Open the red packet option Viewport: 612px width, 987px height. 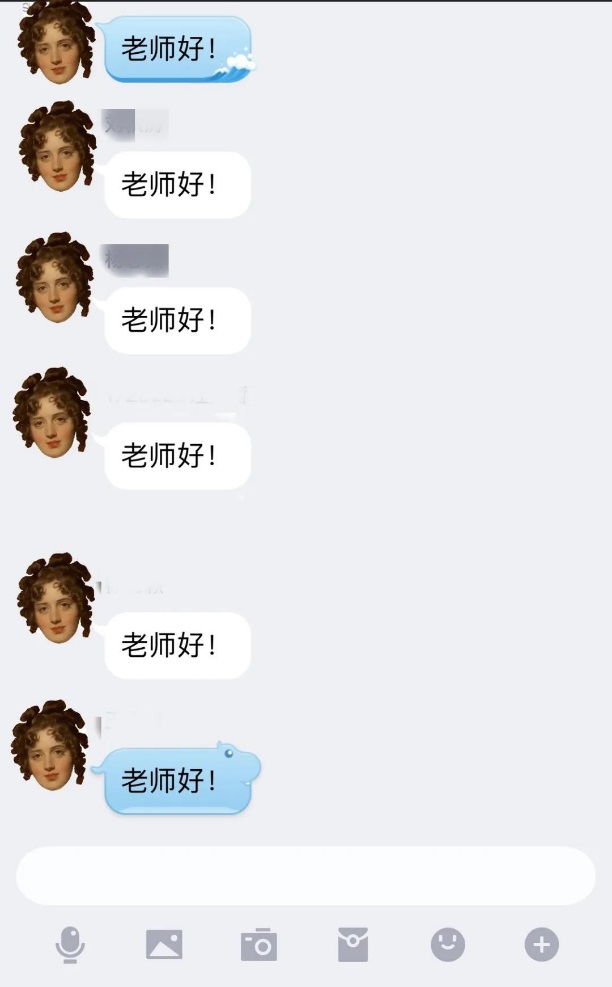coord(353,944)
